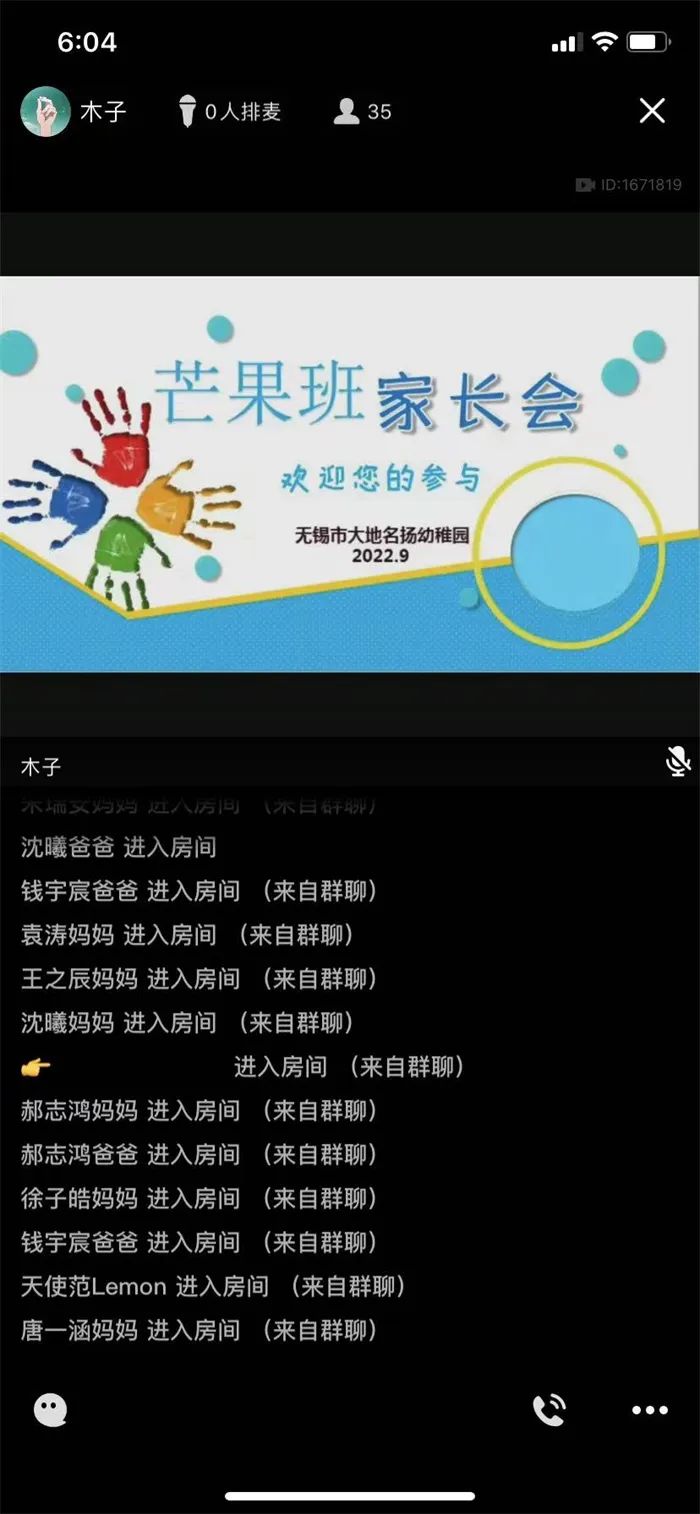Tap the phone call icon to join mic

click(549, 1410)
